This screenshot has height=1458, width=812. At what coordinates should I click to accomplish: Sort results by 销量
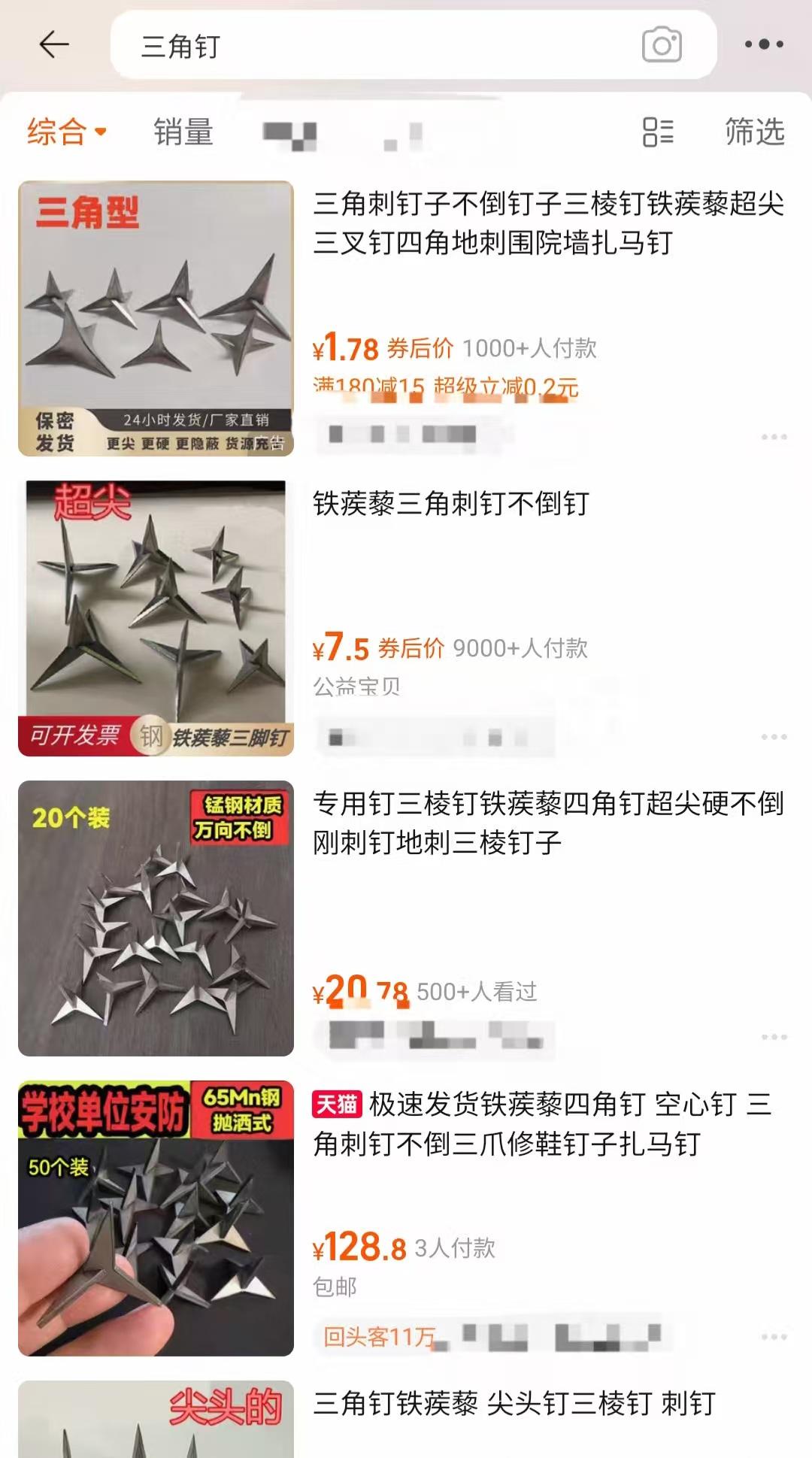(183, 132)
